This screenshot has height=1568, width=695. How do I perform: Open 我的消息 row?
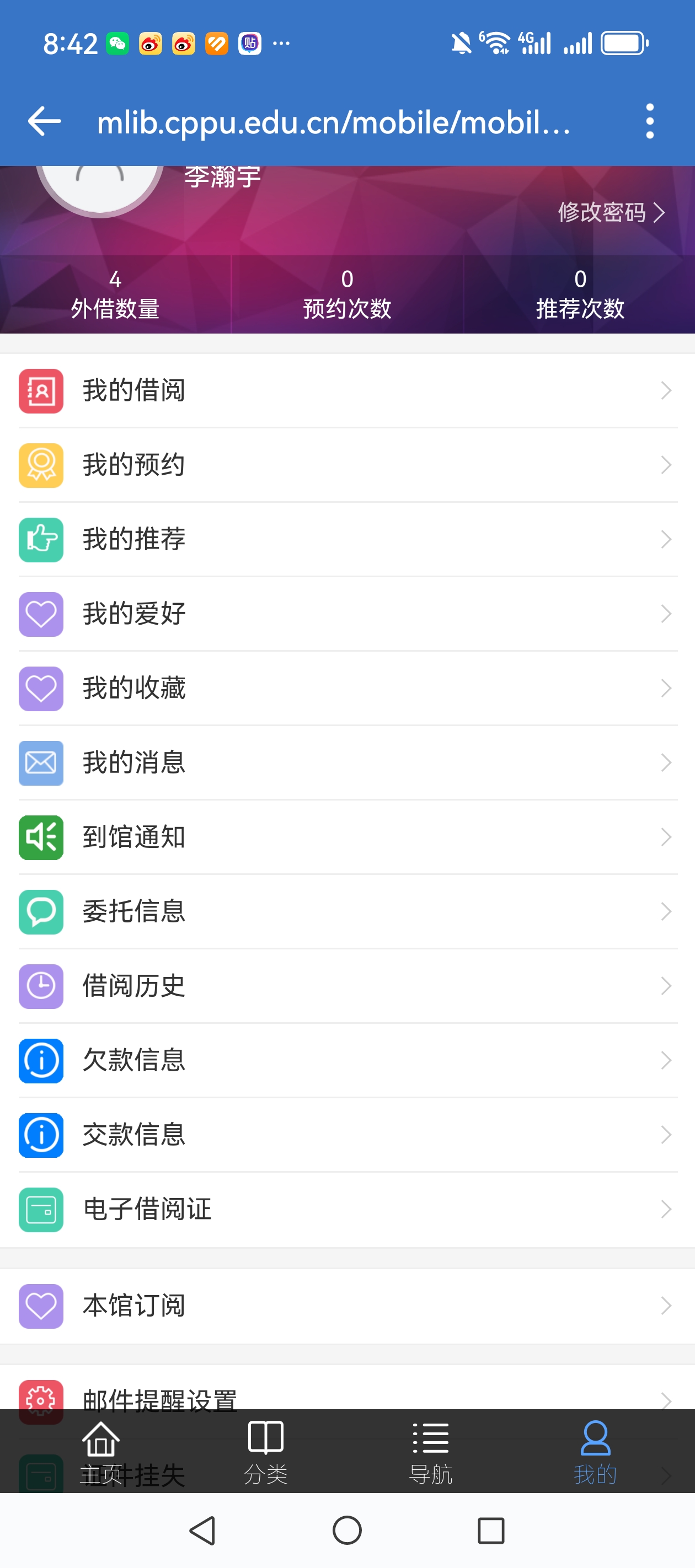[x=347, y=762]
